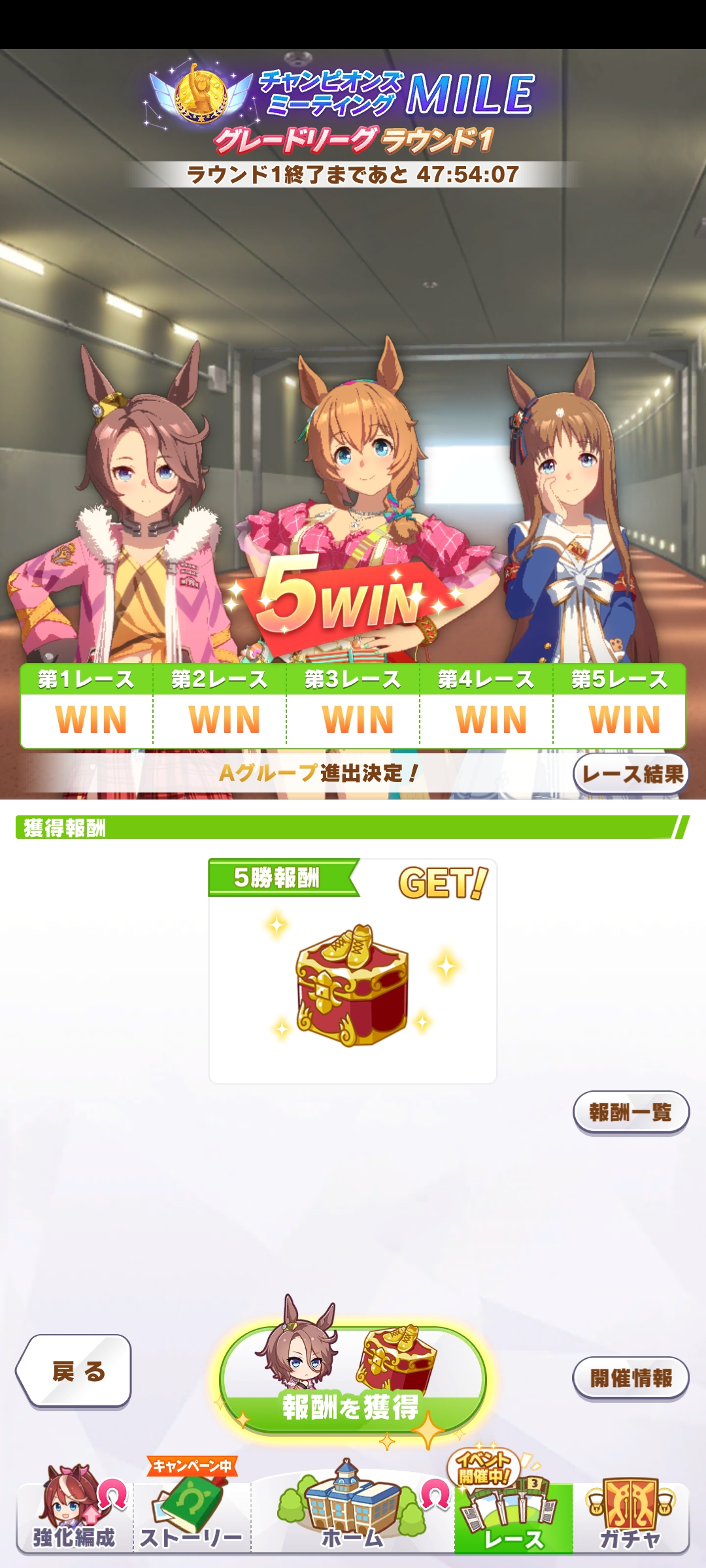Claim rewards with 報酬を獲得
Viewport: 706px width, 1568px height.
click(x=352, y=1380)
